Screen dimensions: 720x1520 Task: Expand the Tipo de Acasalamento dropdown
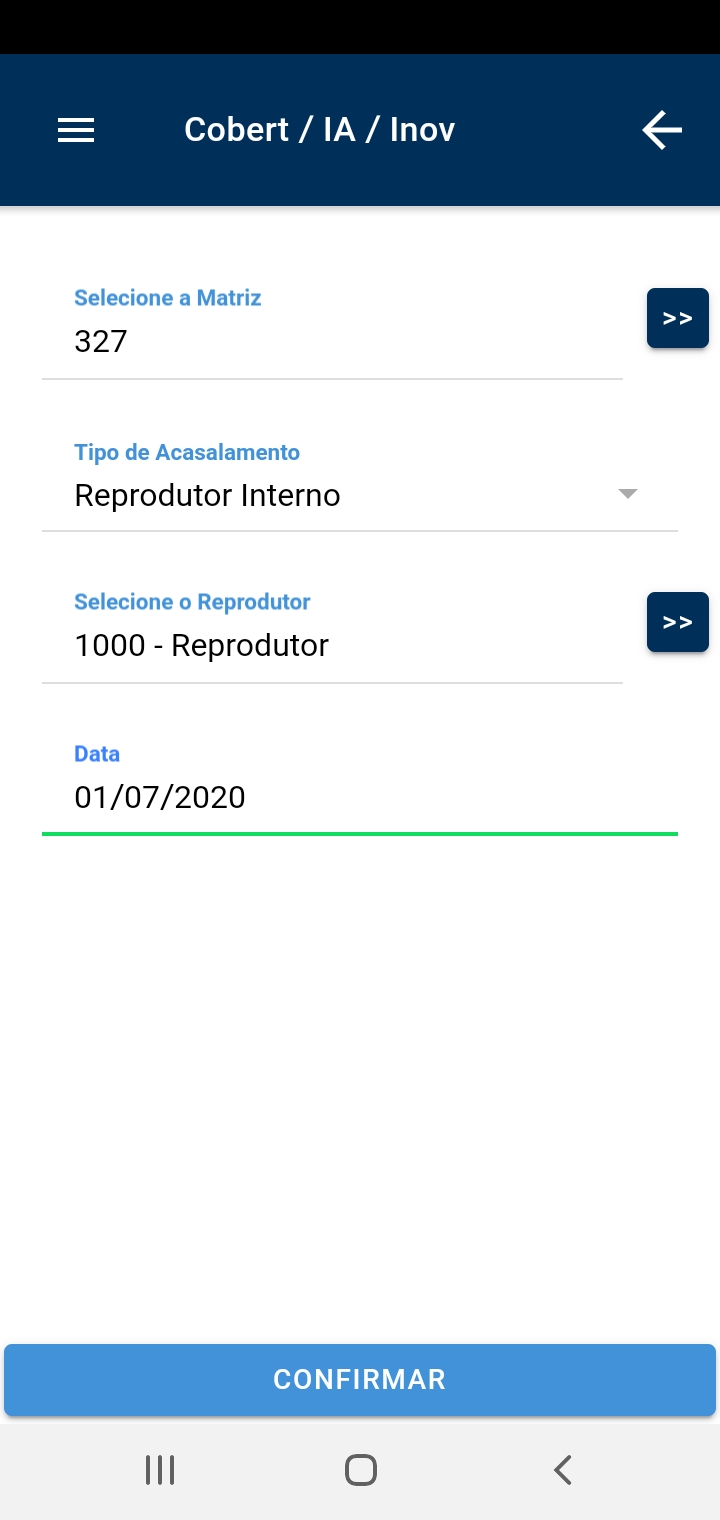click(x=360, y=483)
